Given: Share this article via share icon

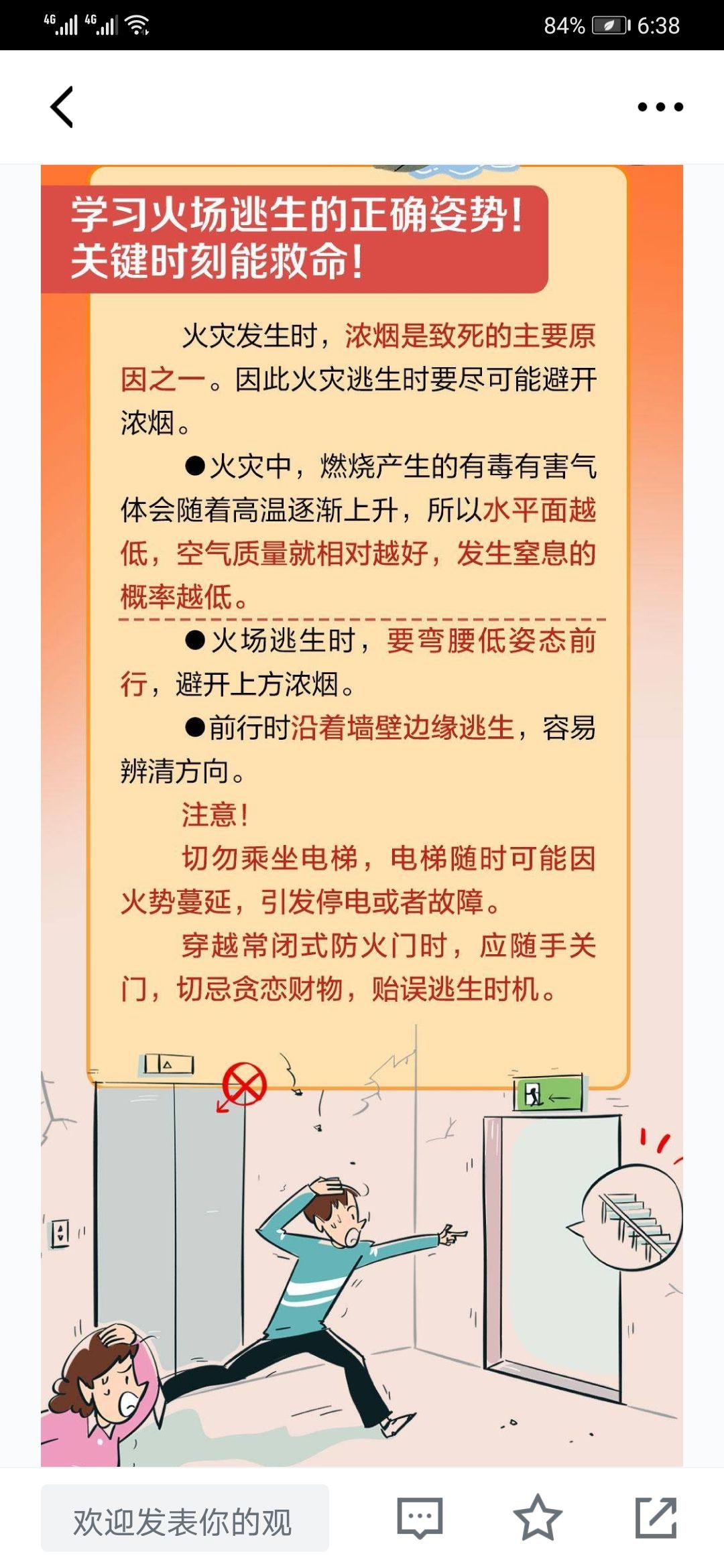Looking at the screenshot, I should [x=656, y=1518].
